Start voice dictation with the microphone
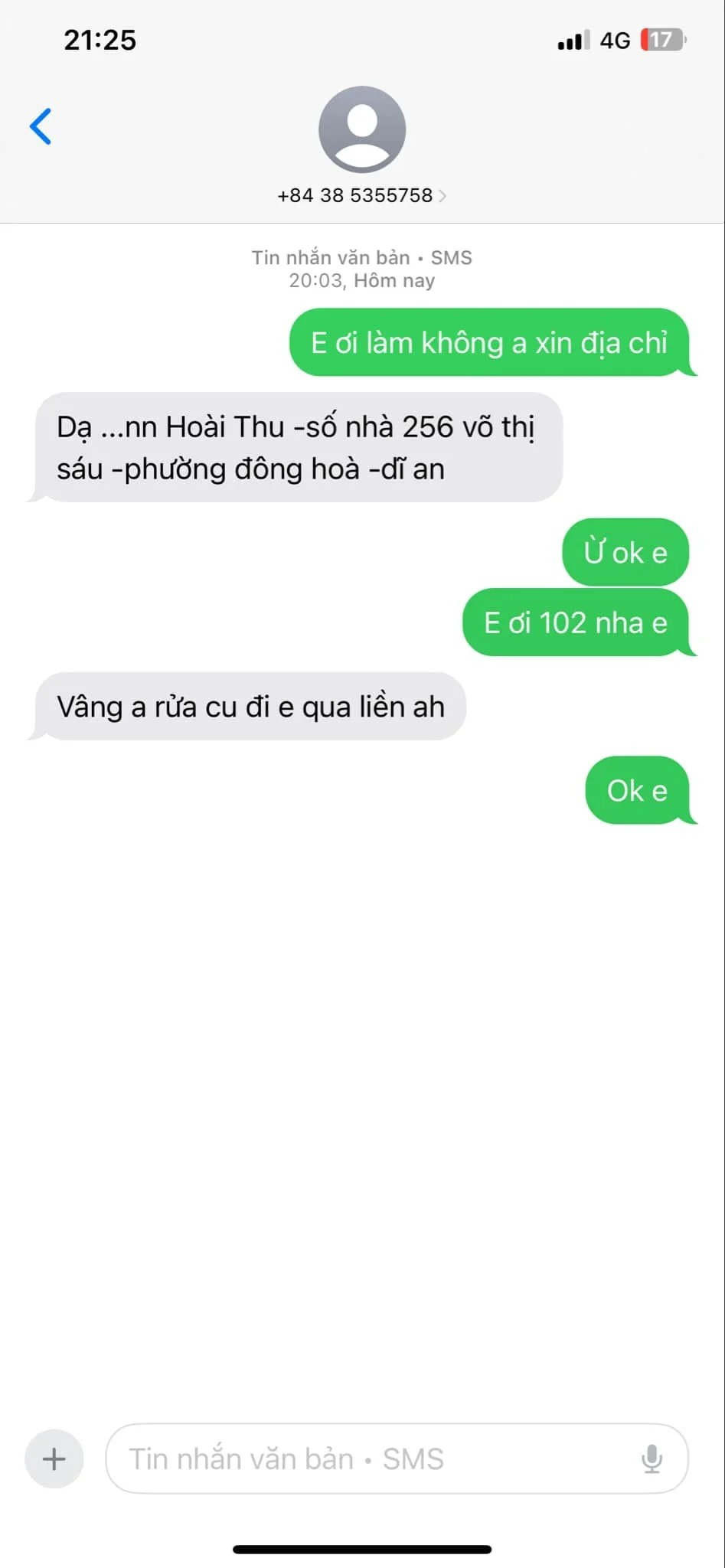Screen dimensions: 725x1568 652,1459
